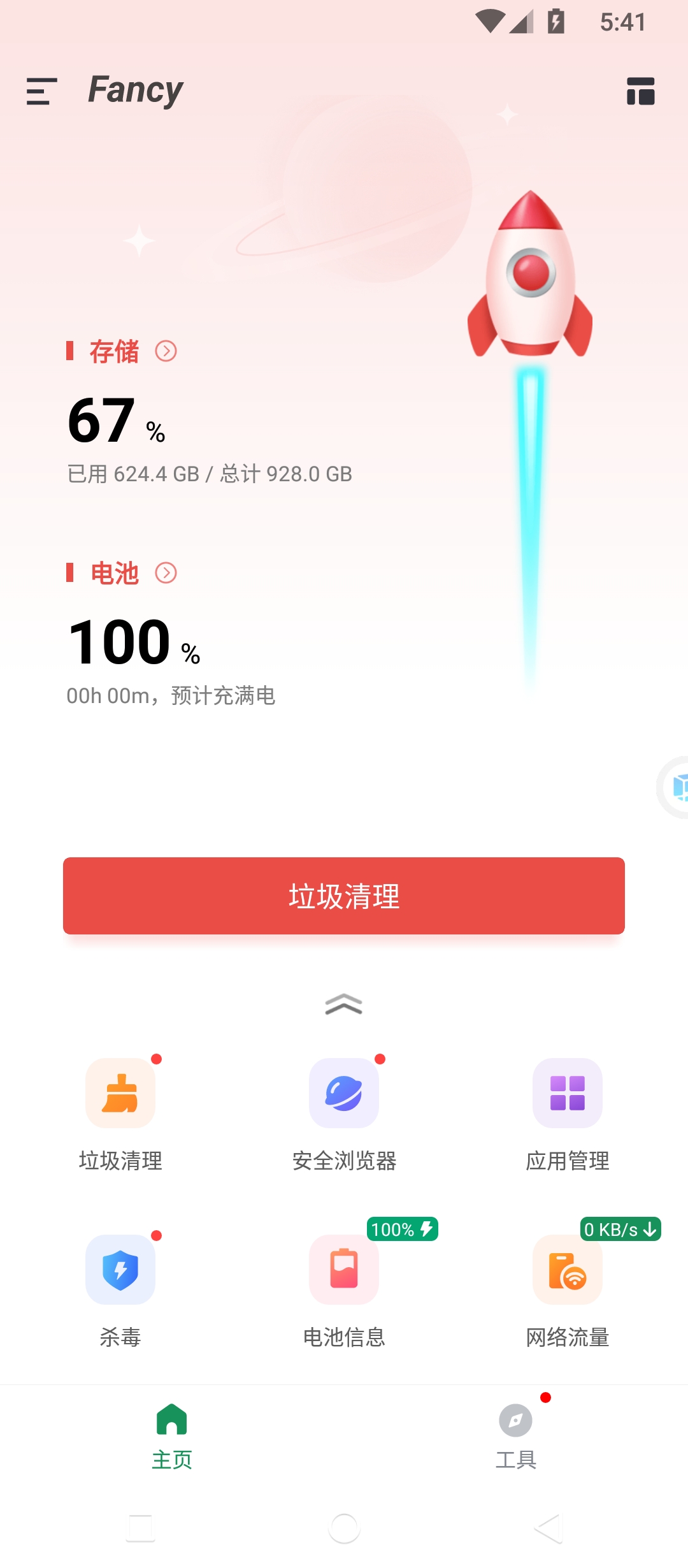Go back with system back button
The height and width of the screenshot is (1568, 688).
(548, 1528)
